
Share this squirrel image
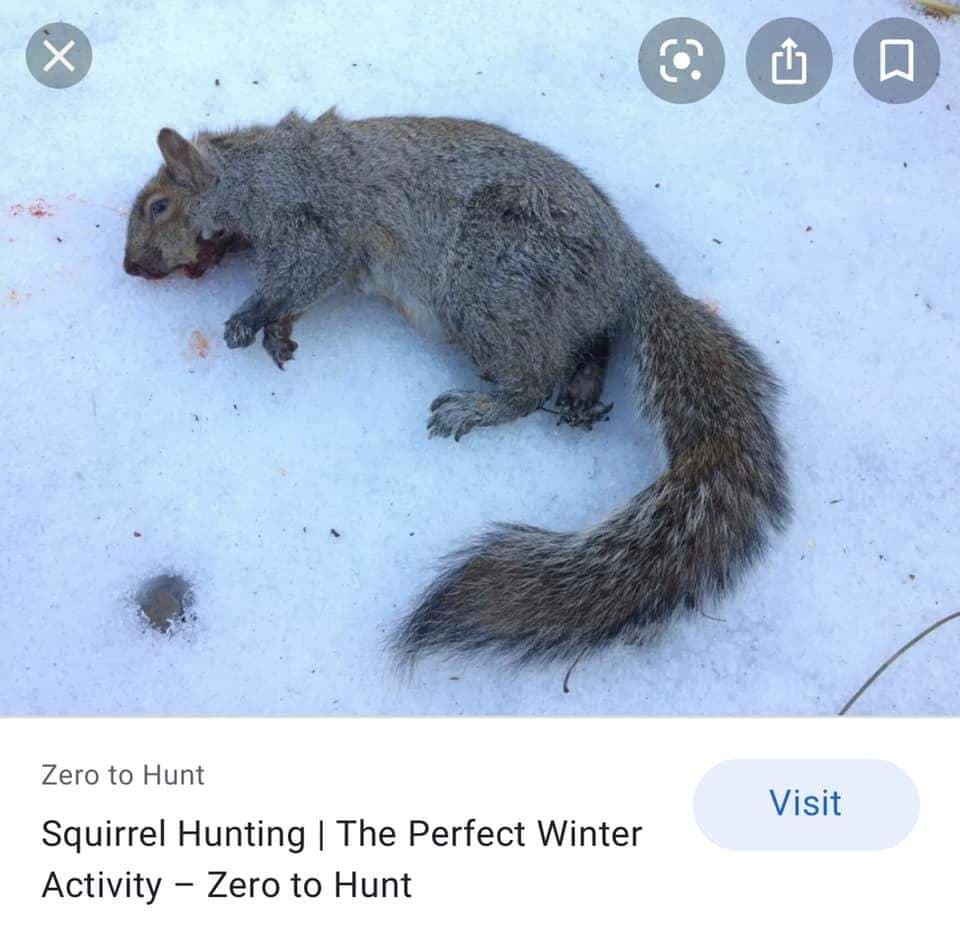pos(789,61)
